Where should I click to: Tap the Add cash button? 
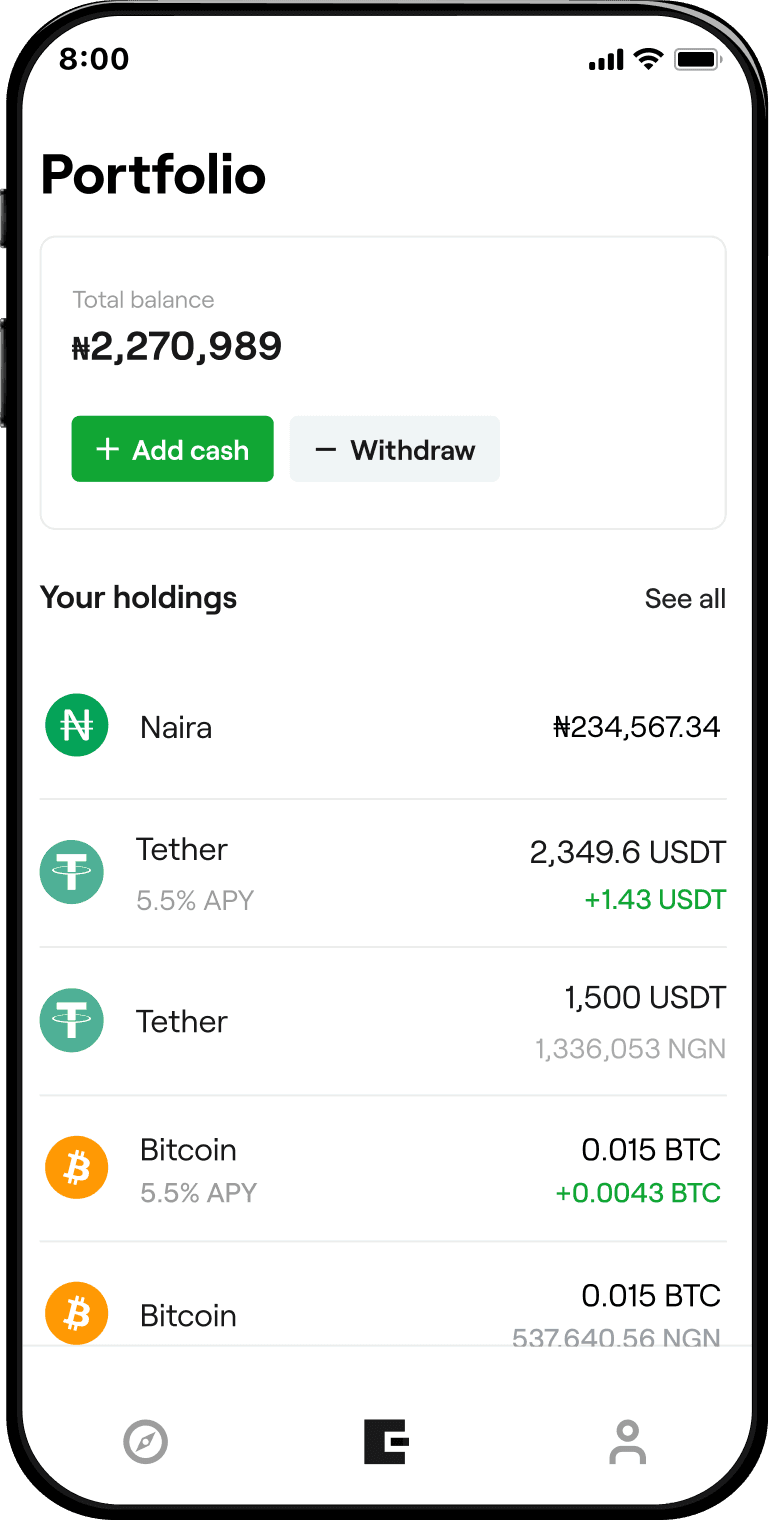172,450
